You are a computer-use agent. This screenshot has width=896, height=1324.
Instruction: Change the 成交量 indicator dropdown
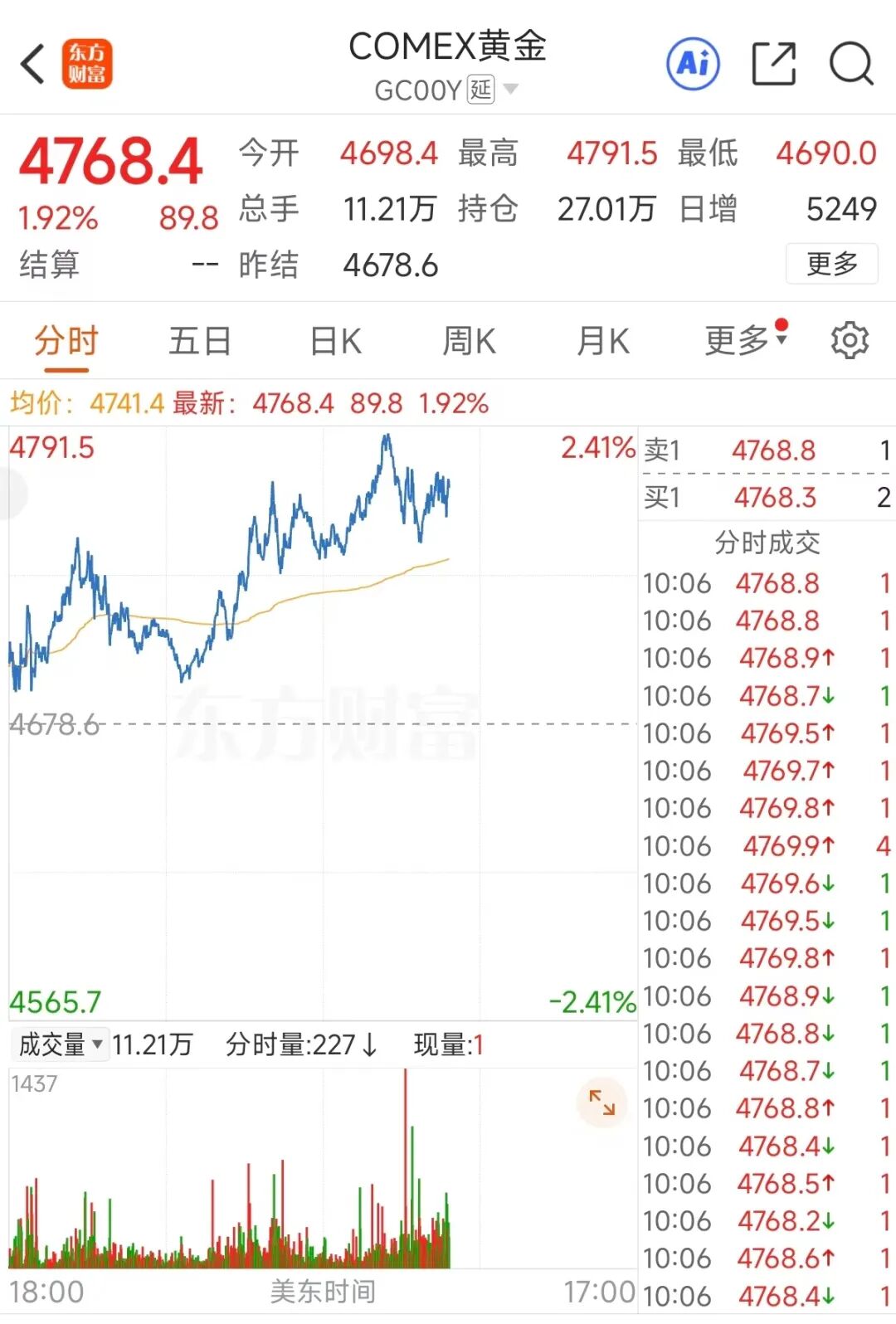61,1044
